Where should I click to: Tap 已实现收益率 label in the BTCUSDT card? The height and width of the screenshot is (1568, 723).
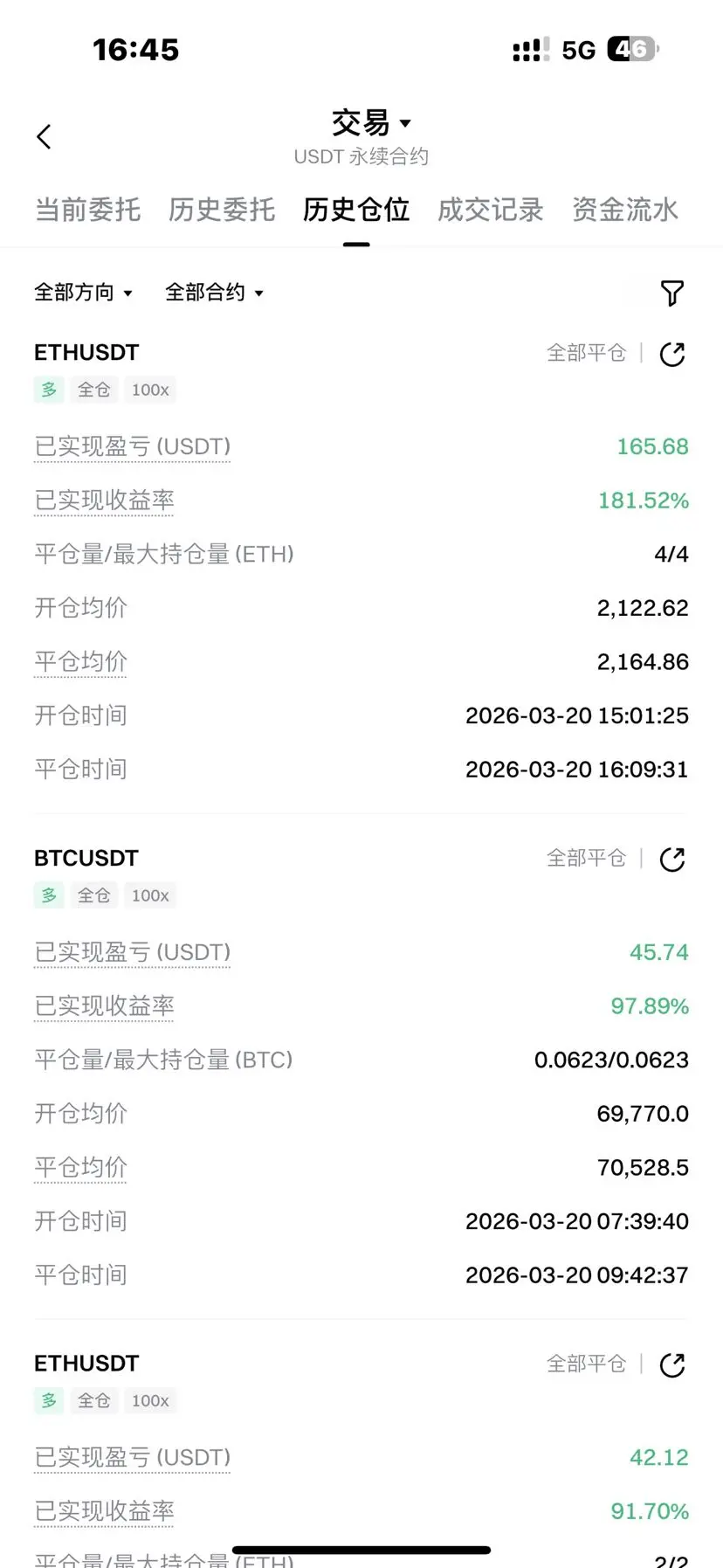(104, 1006)
